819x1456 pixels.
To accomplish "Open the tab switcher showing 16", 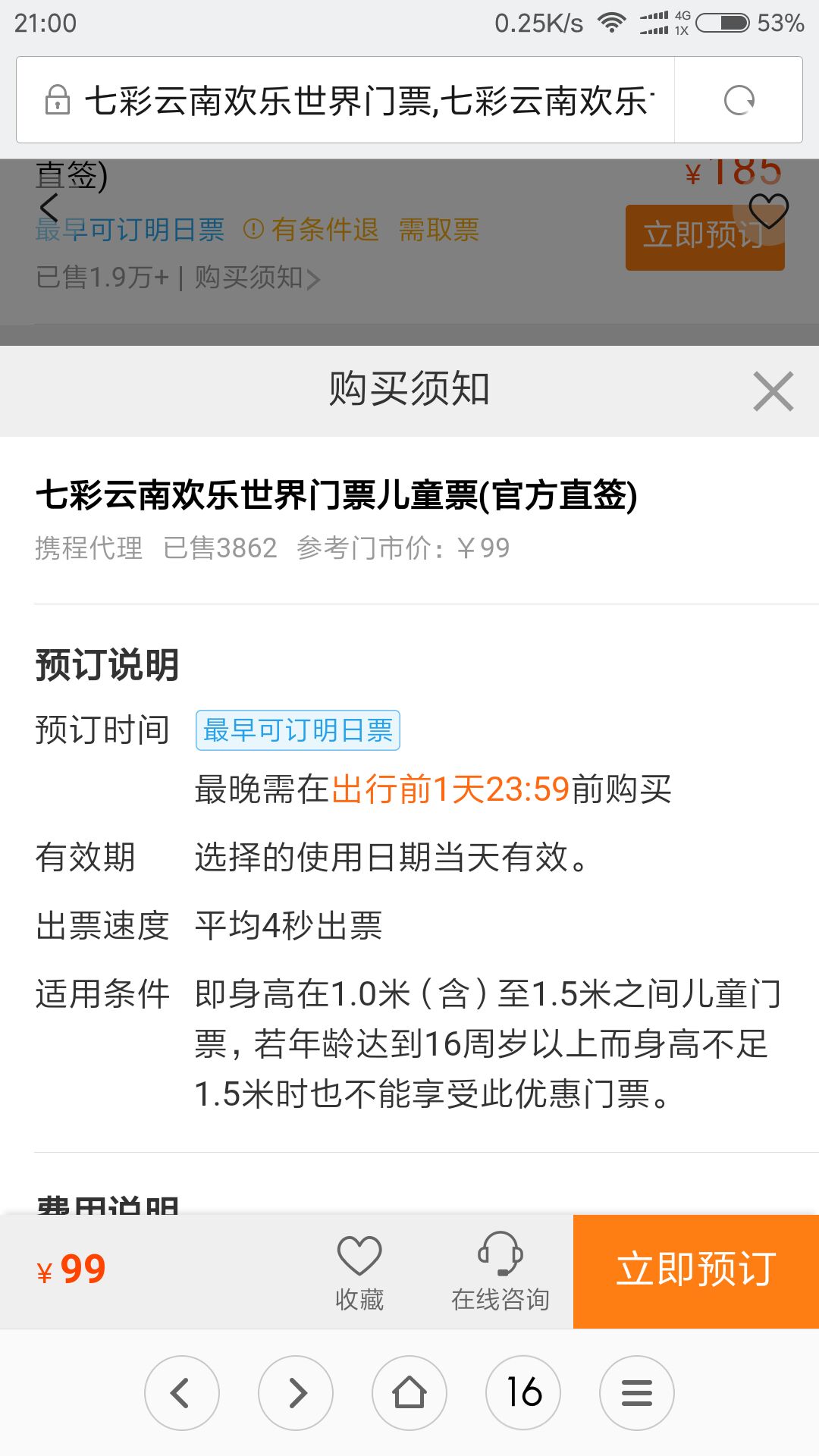I will coord(523,1393).
